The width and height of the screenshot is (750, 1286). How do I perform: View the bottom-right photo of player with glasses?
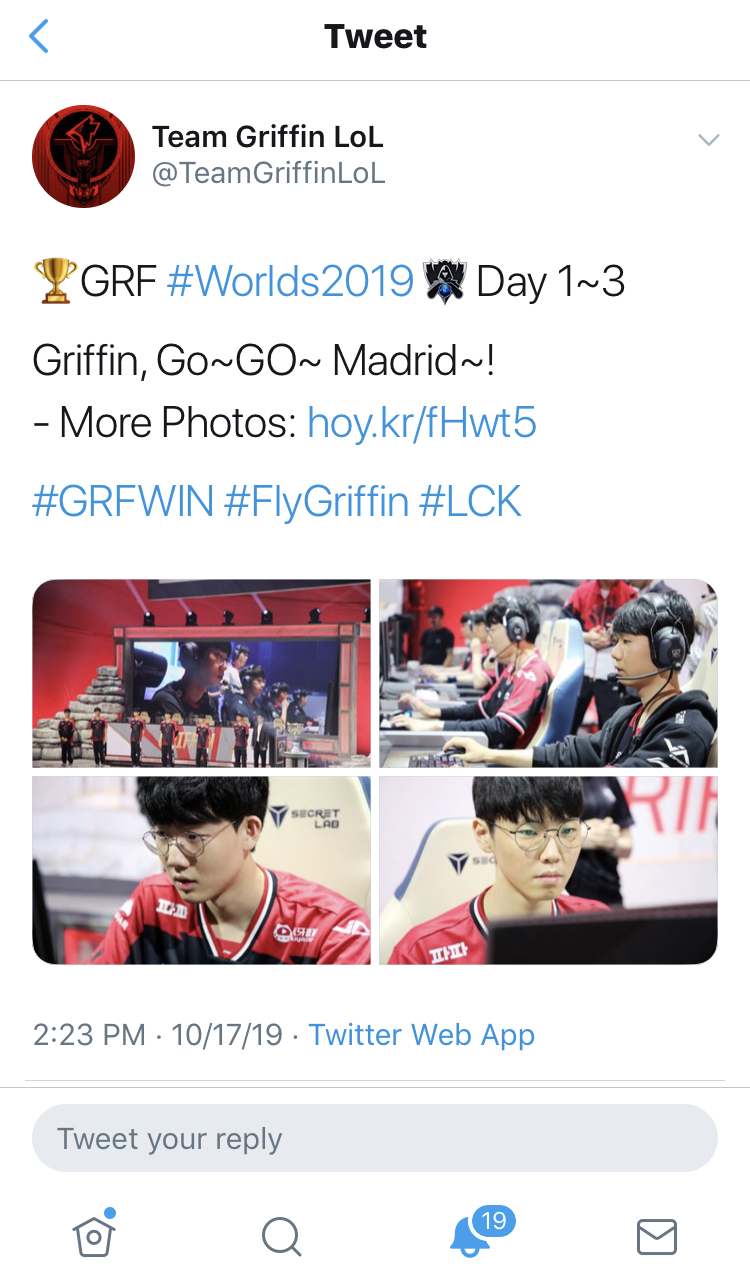pos(548,870)
